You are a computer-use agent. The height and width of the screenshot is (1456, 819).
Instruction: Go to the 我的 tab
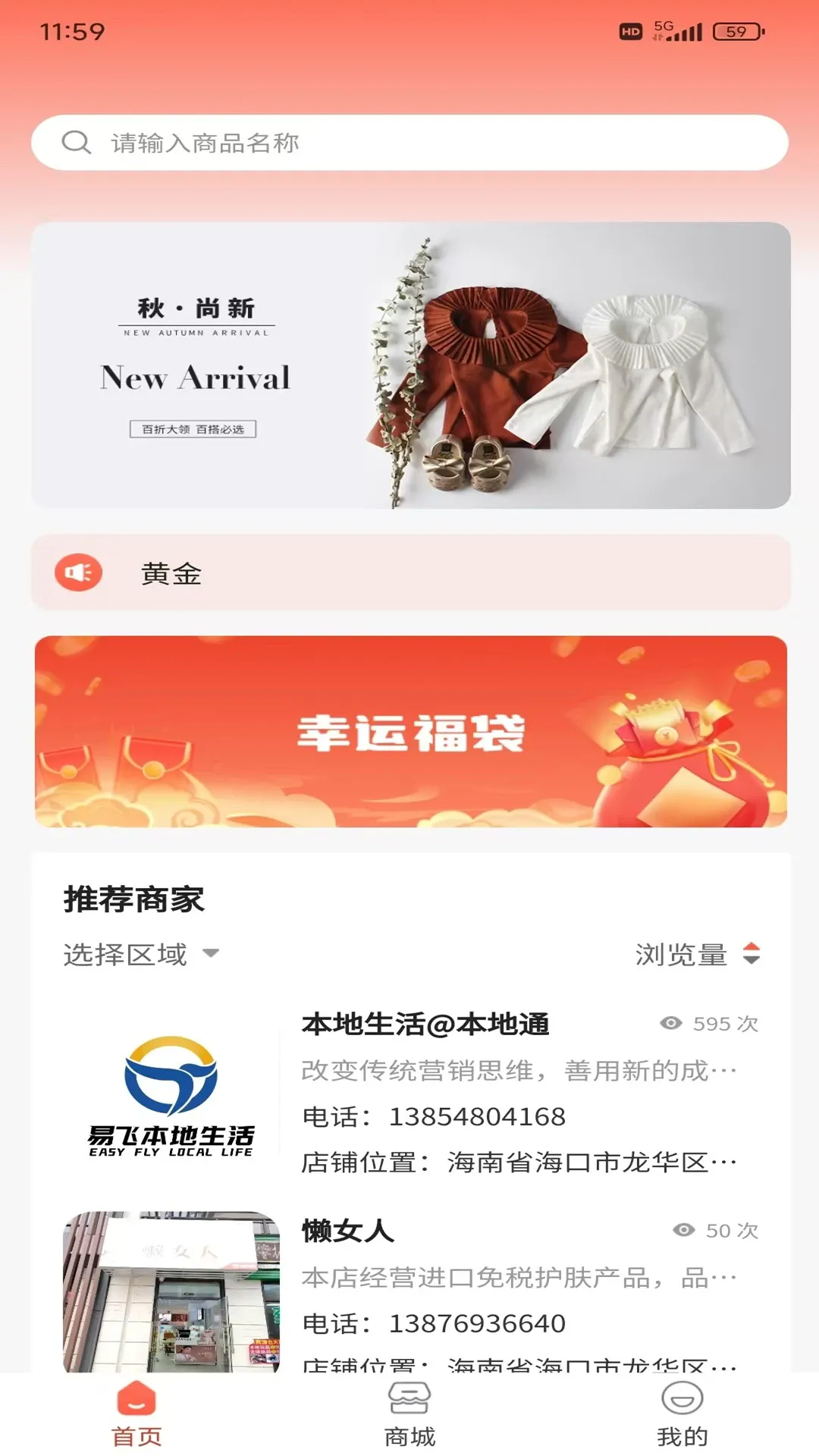682,1414
